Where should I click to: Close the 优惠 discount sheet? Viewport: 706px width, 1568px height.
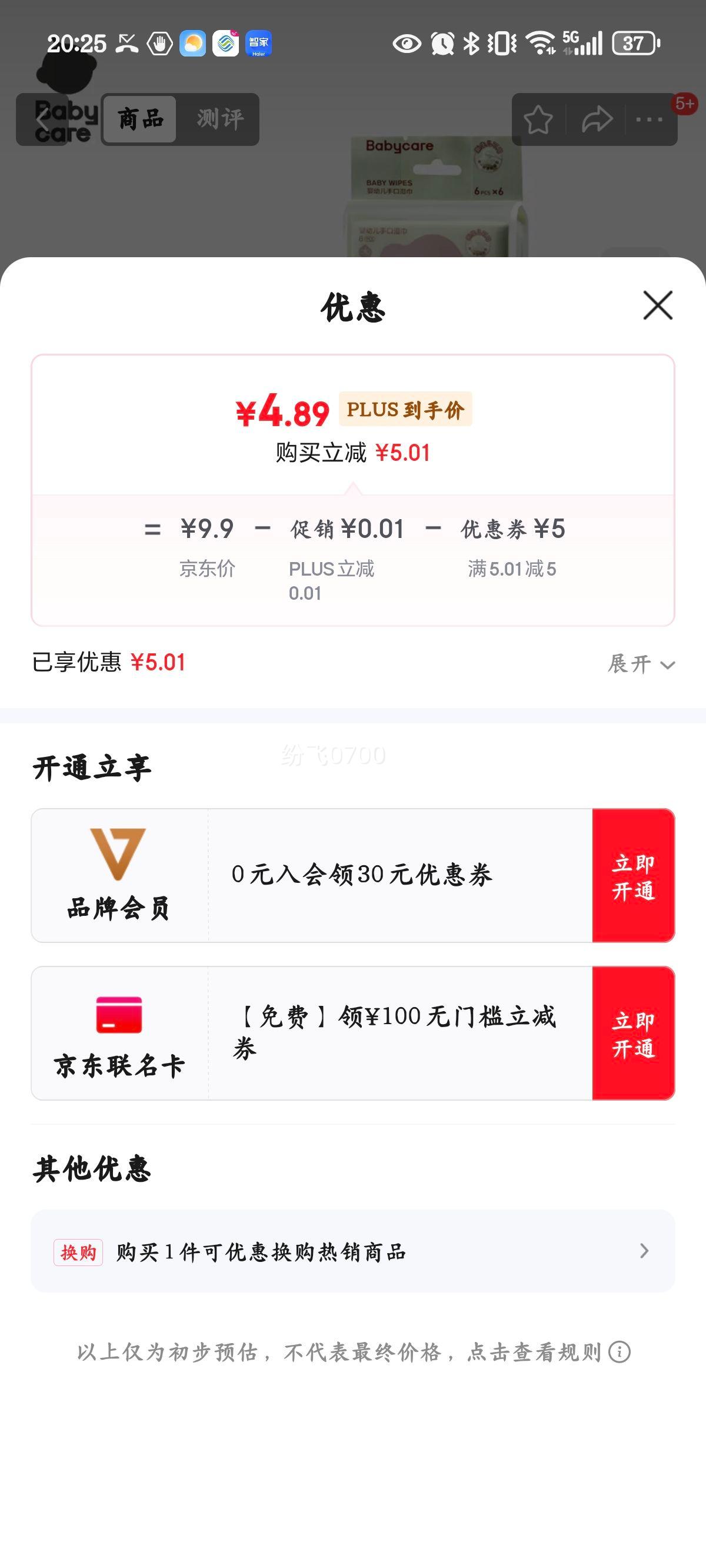pyautogui.click(x=658, y=305)
